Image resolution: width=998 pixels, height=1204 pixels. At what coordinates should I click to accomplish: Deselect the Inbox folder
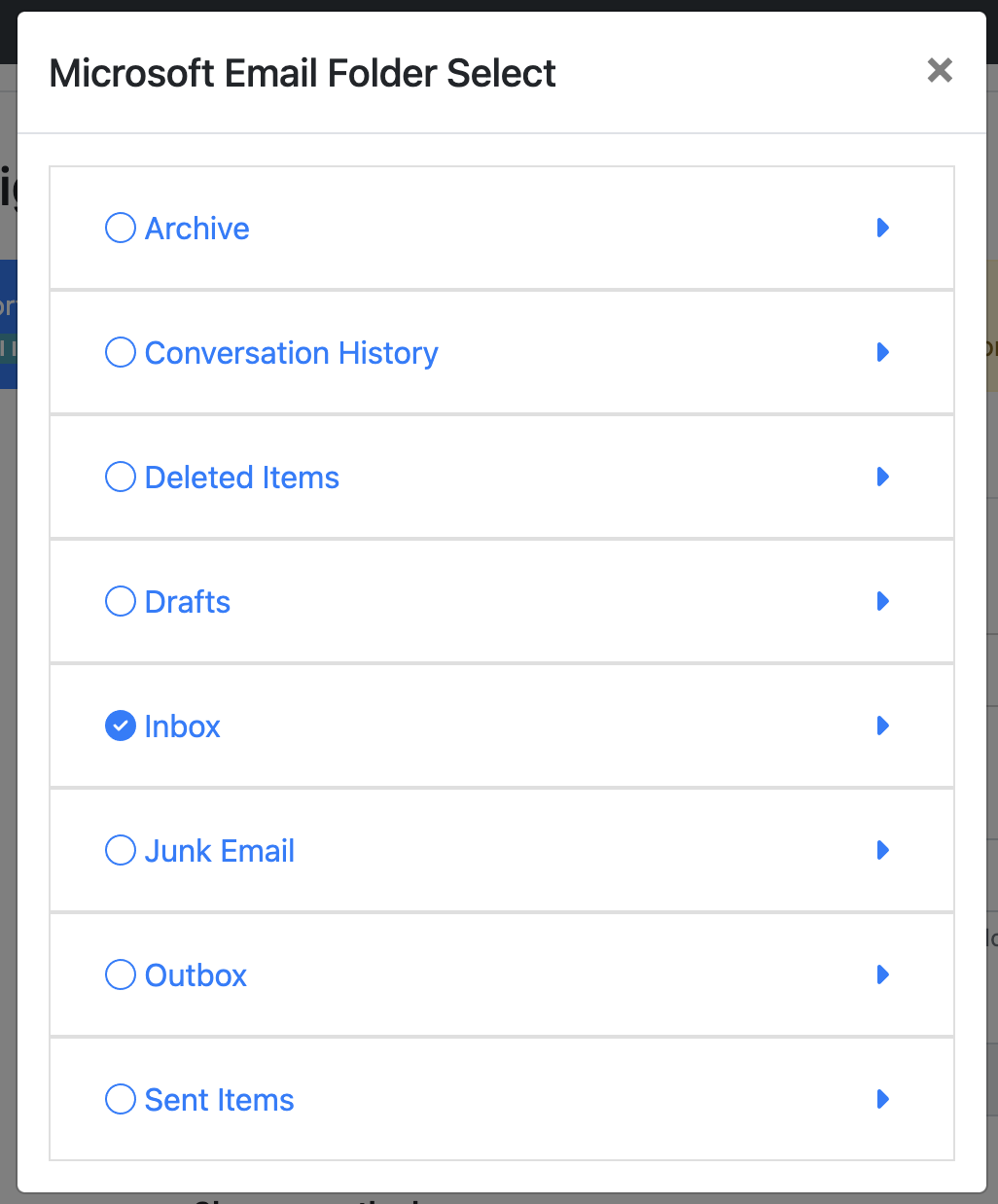pos(120,726)
